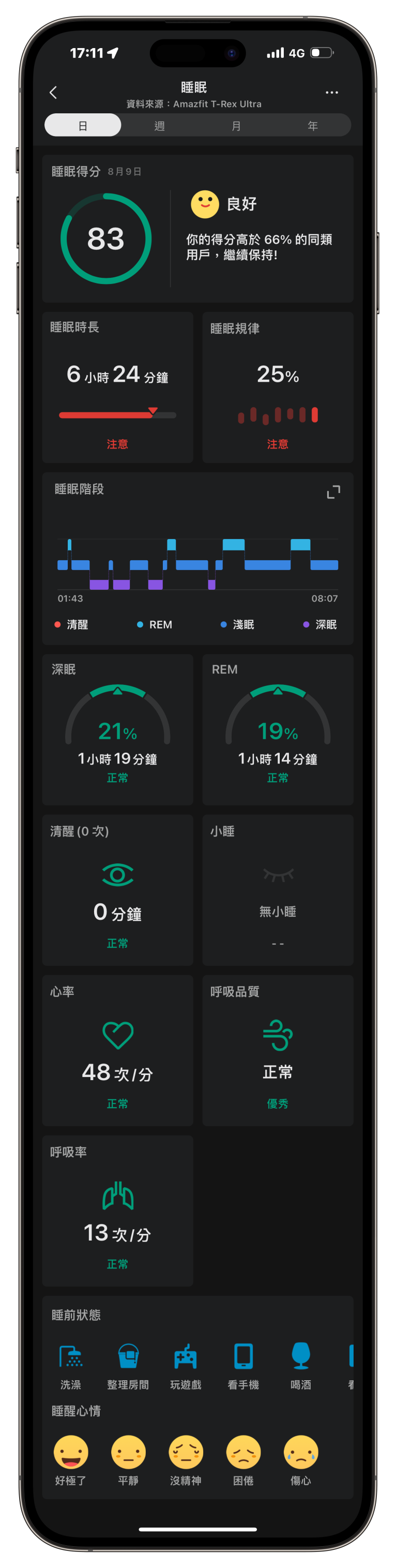Open the 睡眠得分 card

pyautogui.click(x=197, y=229)
